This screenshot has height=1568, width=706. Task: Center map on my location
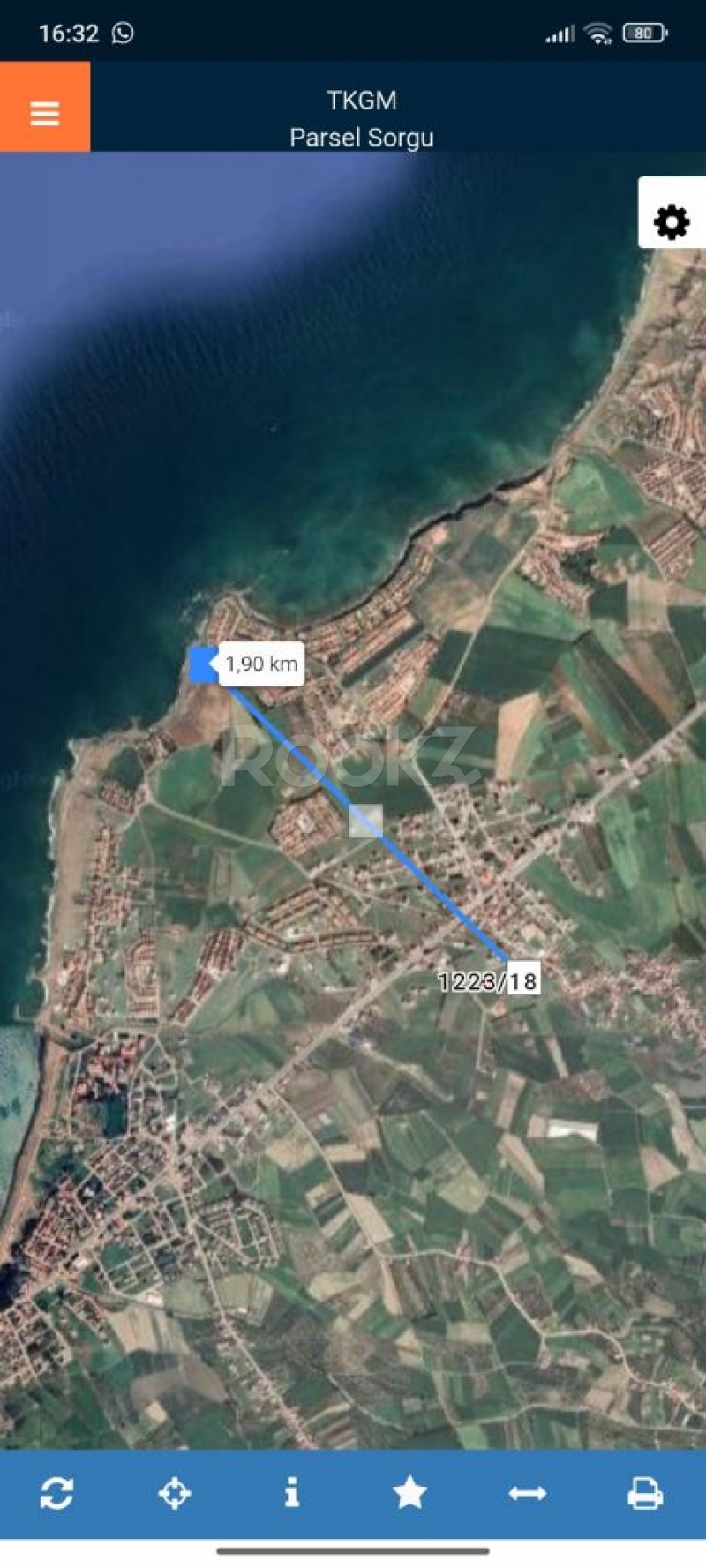[x=175, y=1493]
